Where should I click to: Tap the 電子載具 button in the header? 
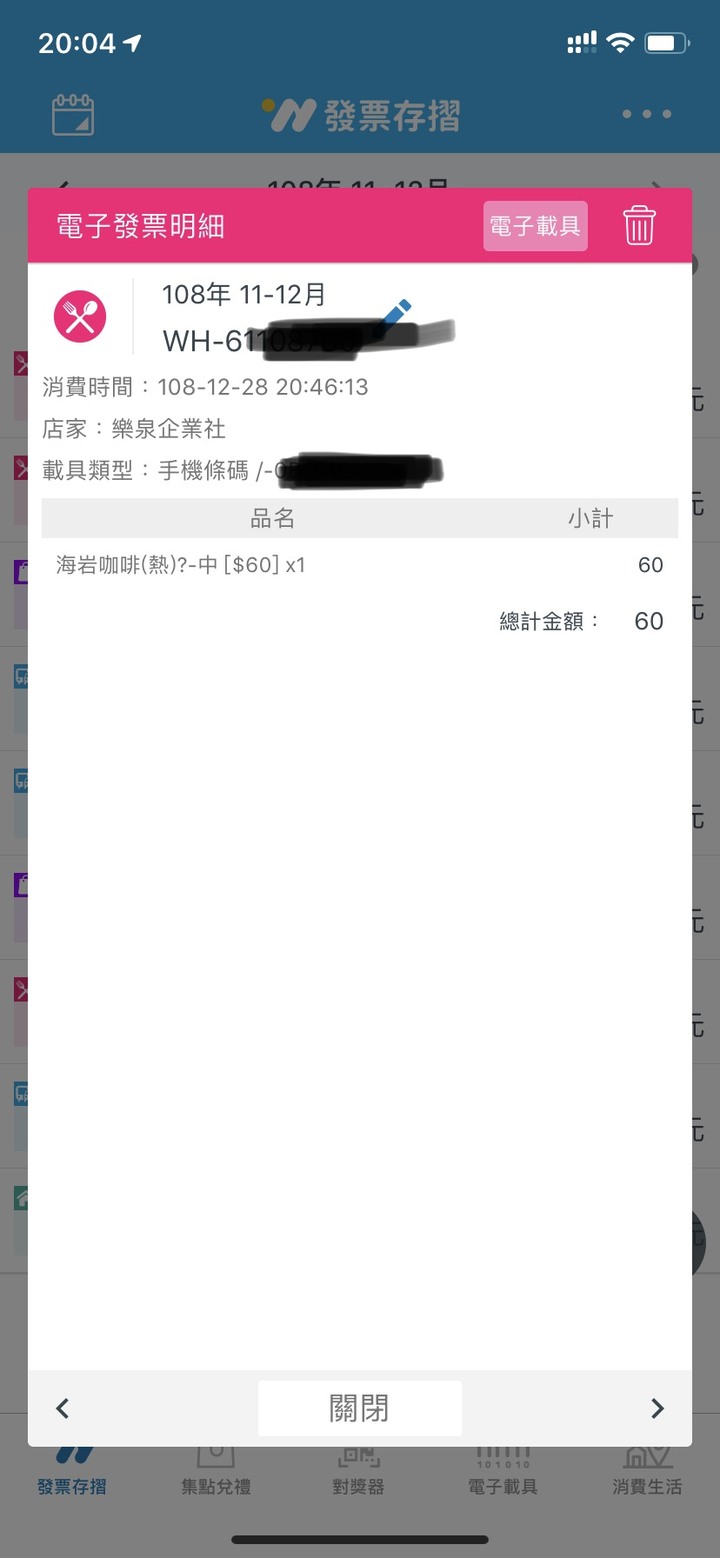(x=535, y=226)
